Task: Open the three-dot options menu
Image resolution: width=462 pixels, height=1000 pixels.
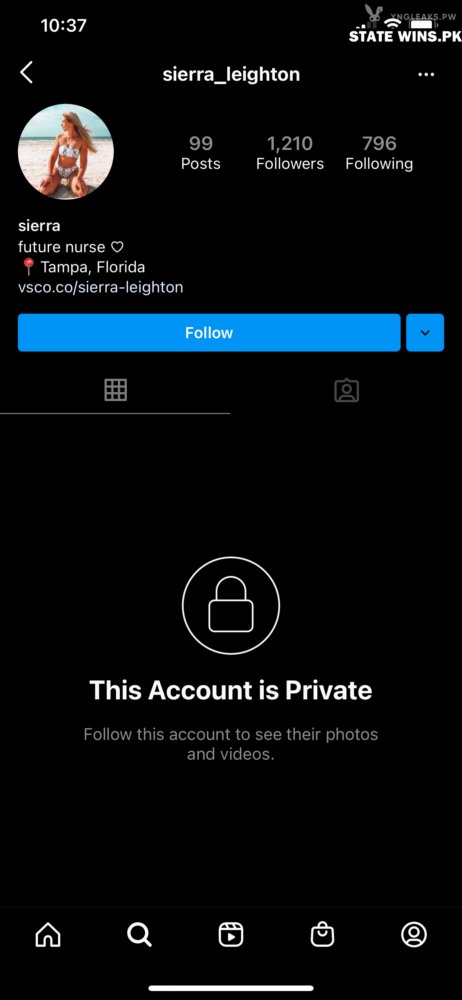Action: coord(426,75)
